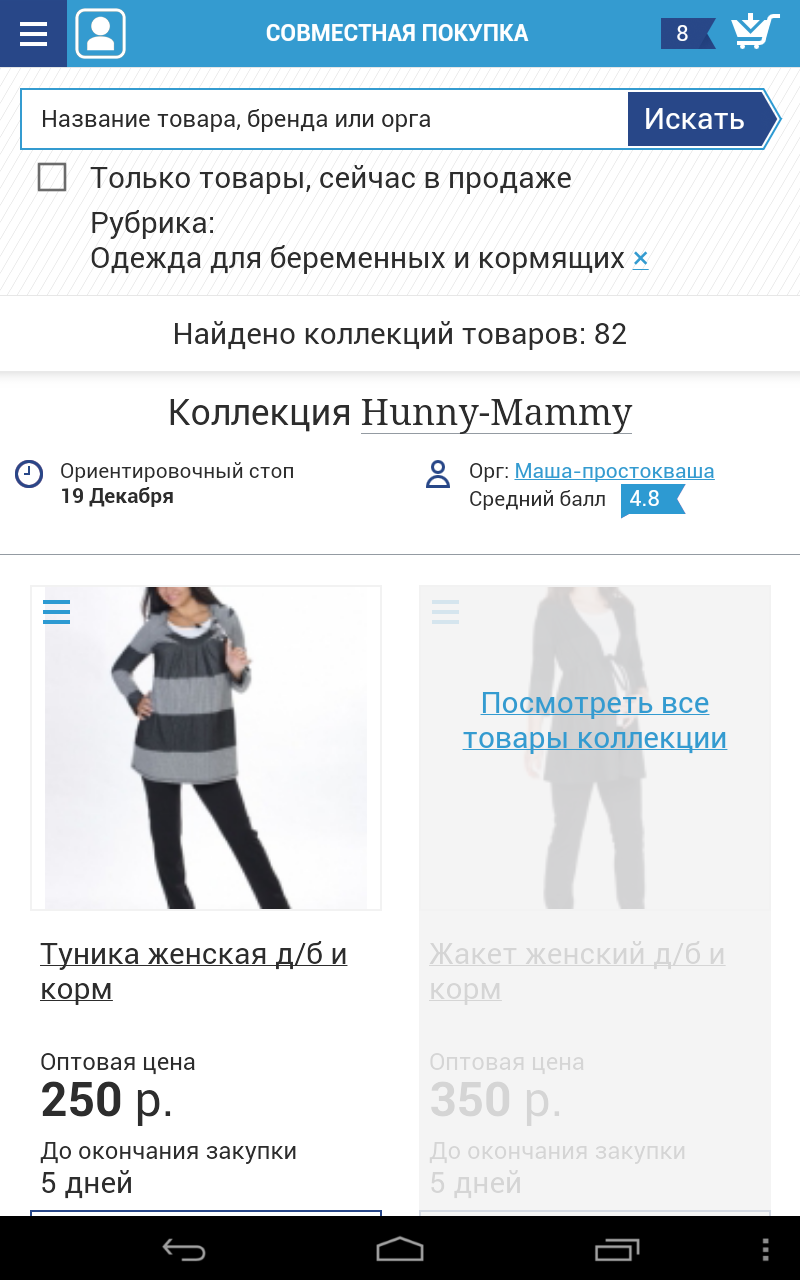
Task: Open the user profile icon
Action: pos(101,33)
